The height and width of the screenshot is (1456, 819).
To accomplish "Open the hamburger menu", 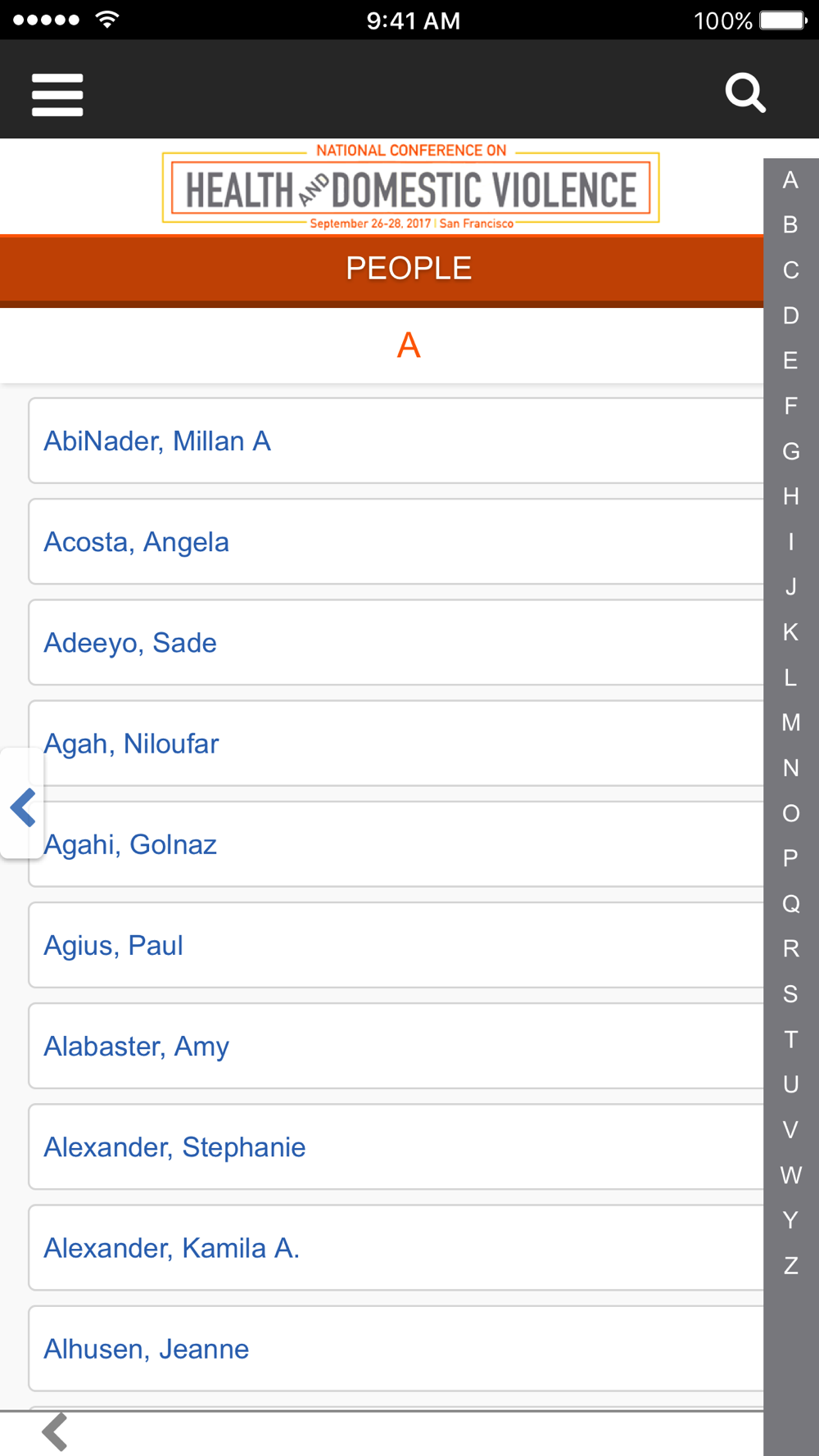I will tap(57, 94).
